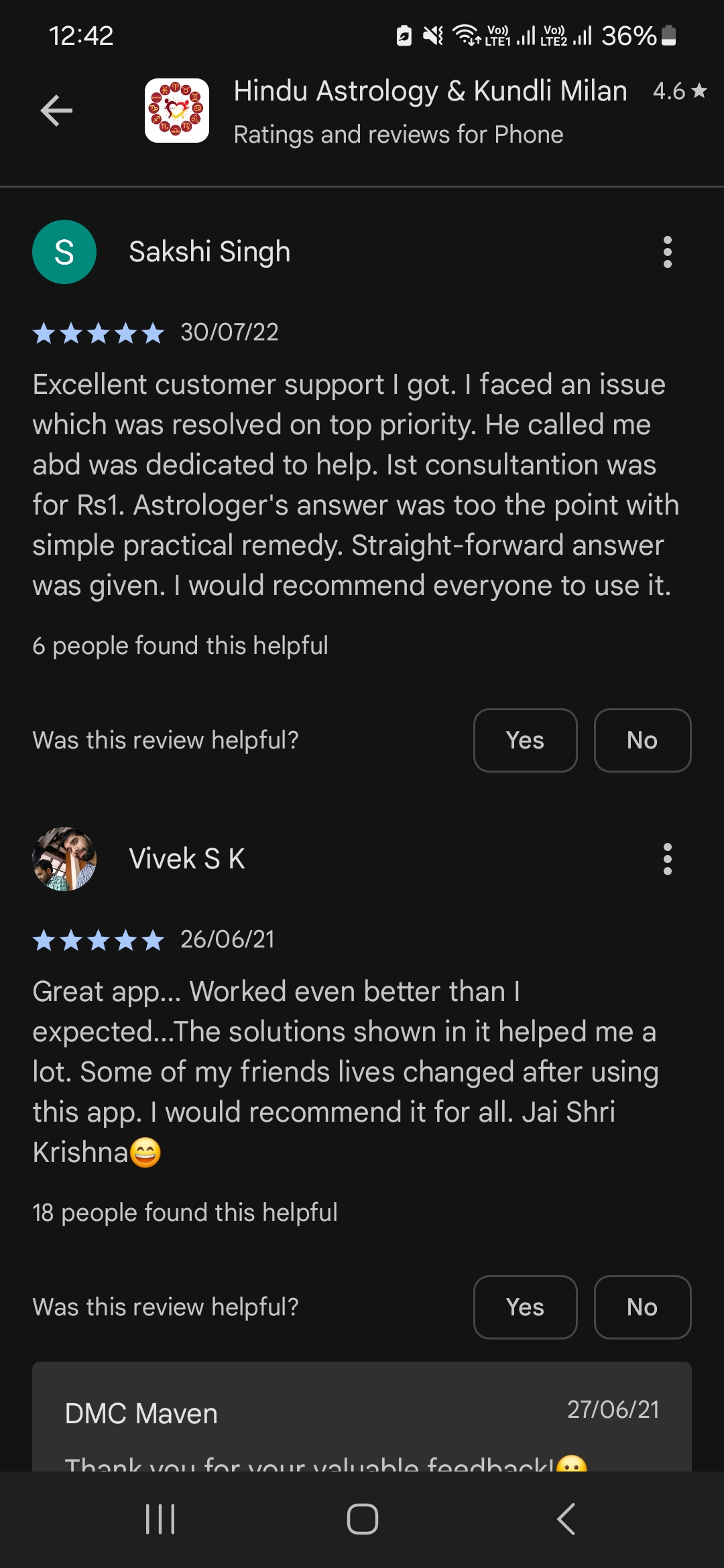Go to the home screen
The image size is (724, 1568).
(x=362, y=1519)
